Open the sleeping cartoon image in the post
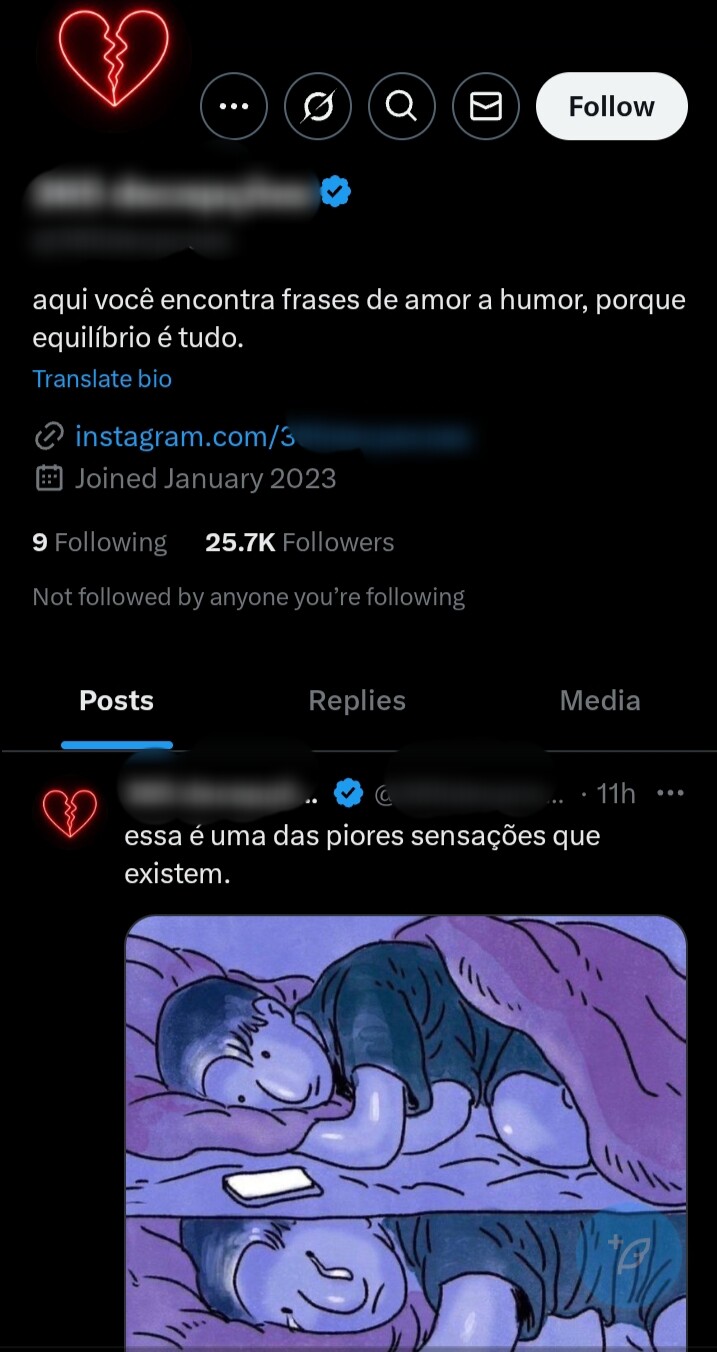This screenshot has height=1352, width=717. coord(406,1134)
